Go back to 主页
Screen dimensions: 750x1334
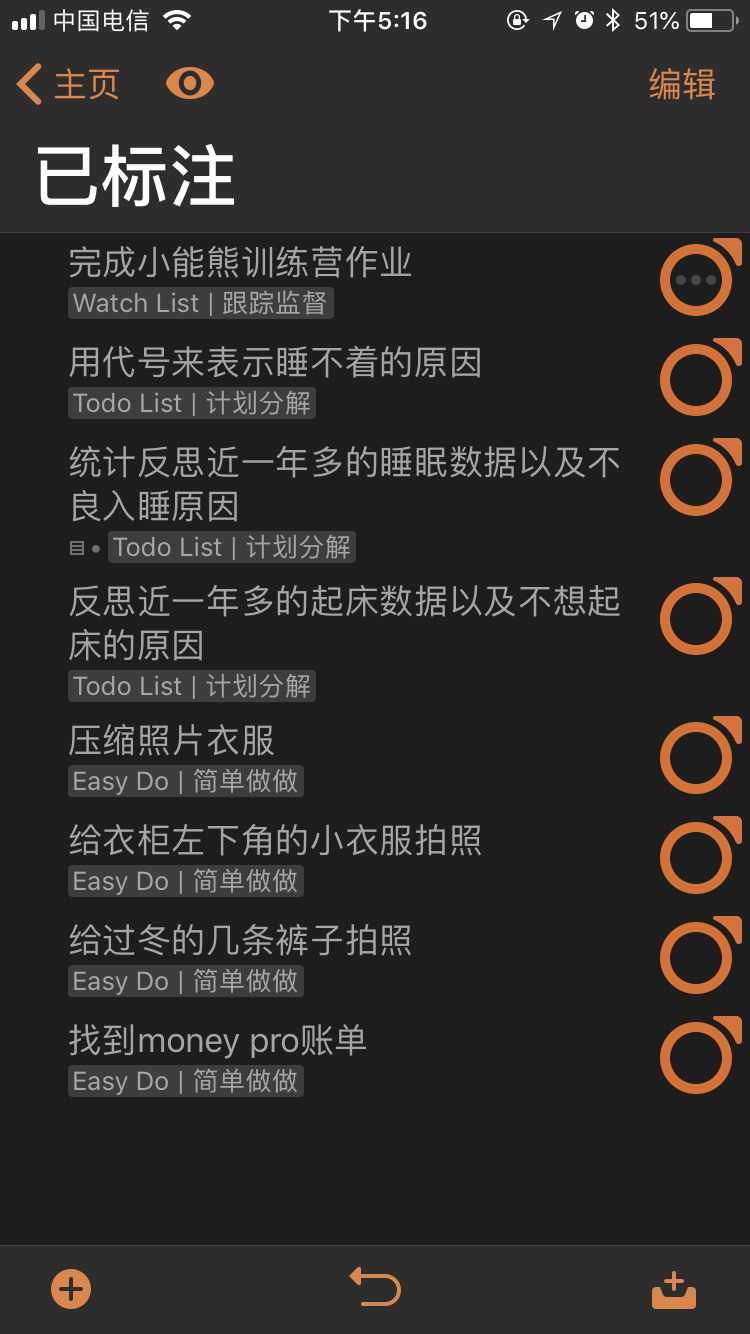point(68,84)
